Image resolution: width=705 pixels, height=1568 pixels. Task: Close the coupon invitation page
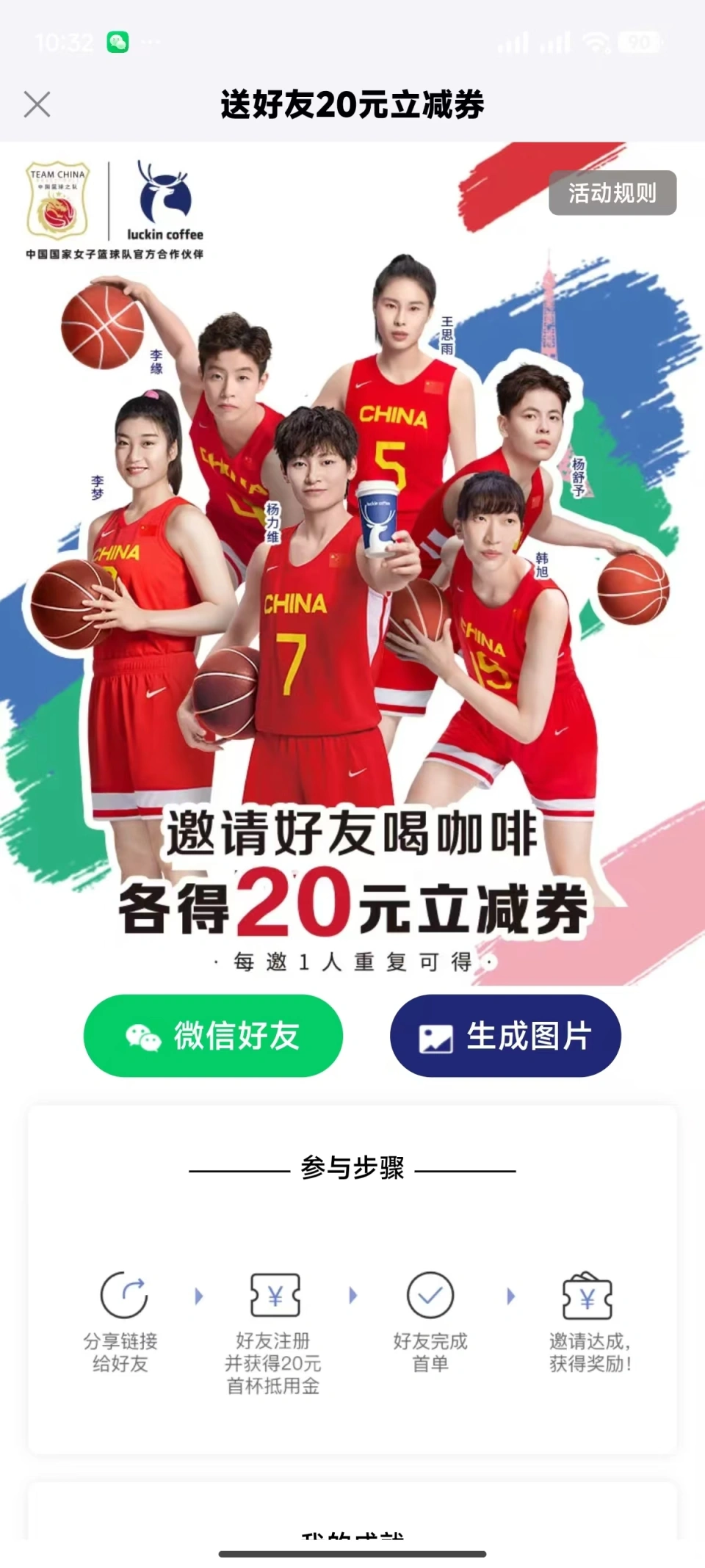point(37,104)
